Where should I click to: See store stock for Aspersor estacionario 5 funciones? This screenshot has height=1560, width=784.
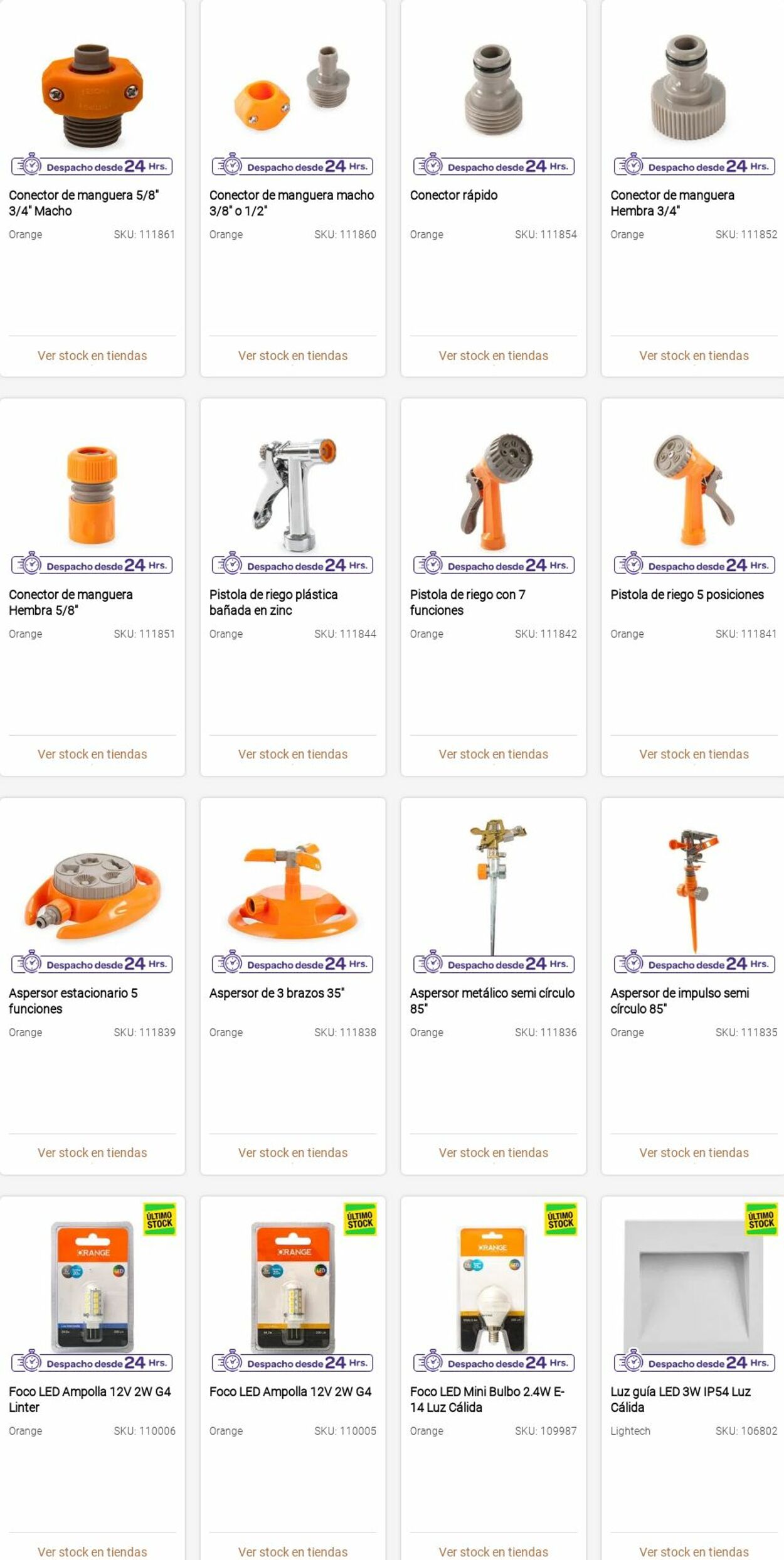tap(92, 1152)
